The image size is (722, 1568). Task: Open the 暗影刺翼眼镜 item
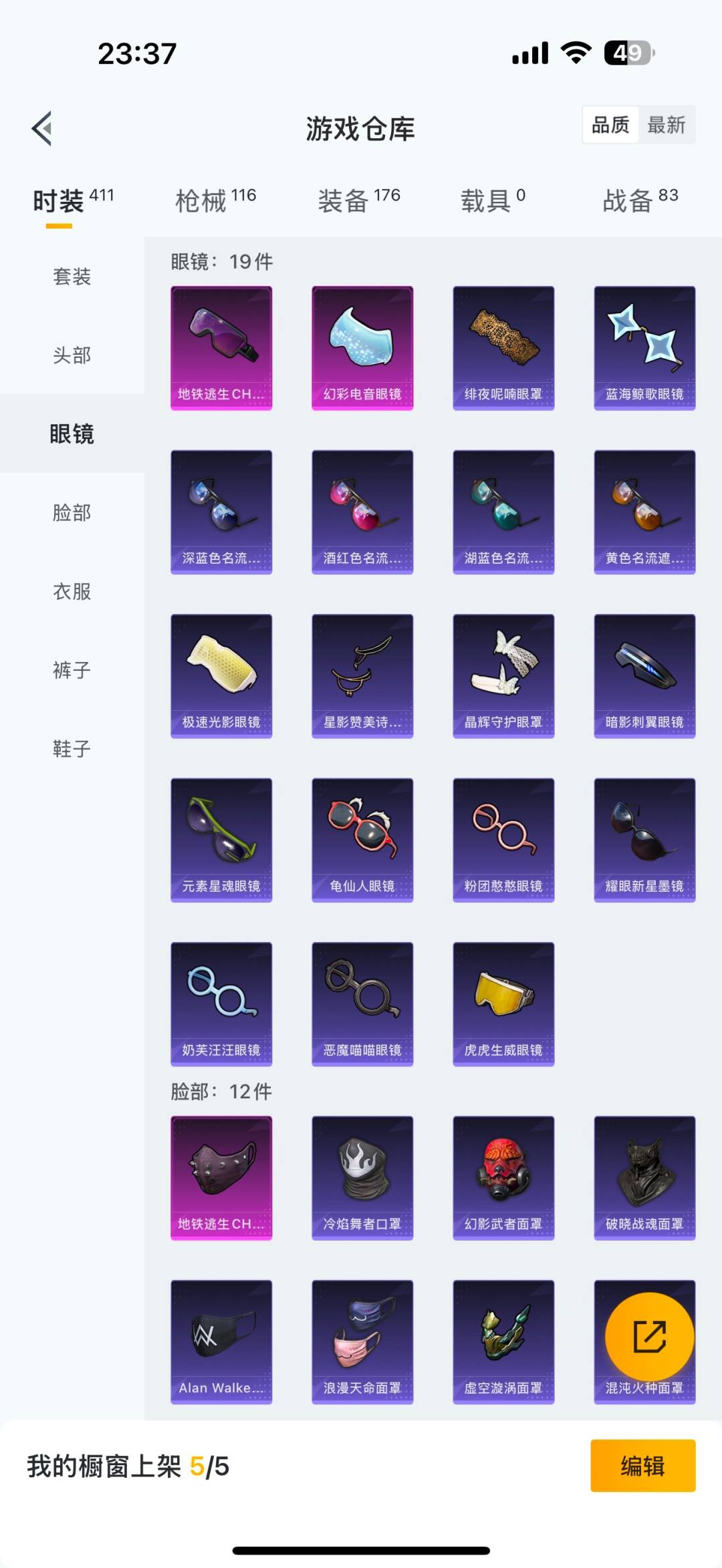click(x=644, y=673)
